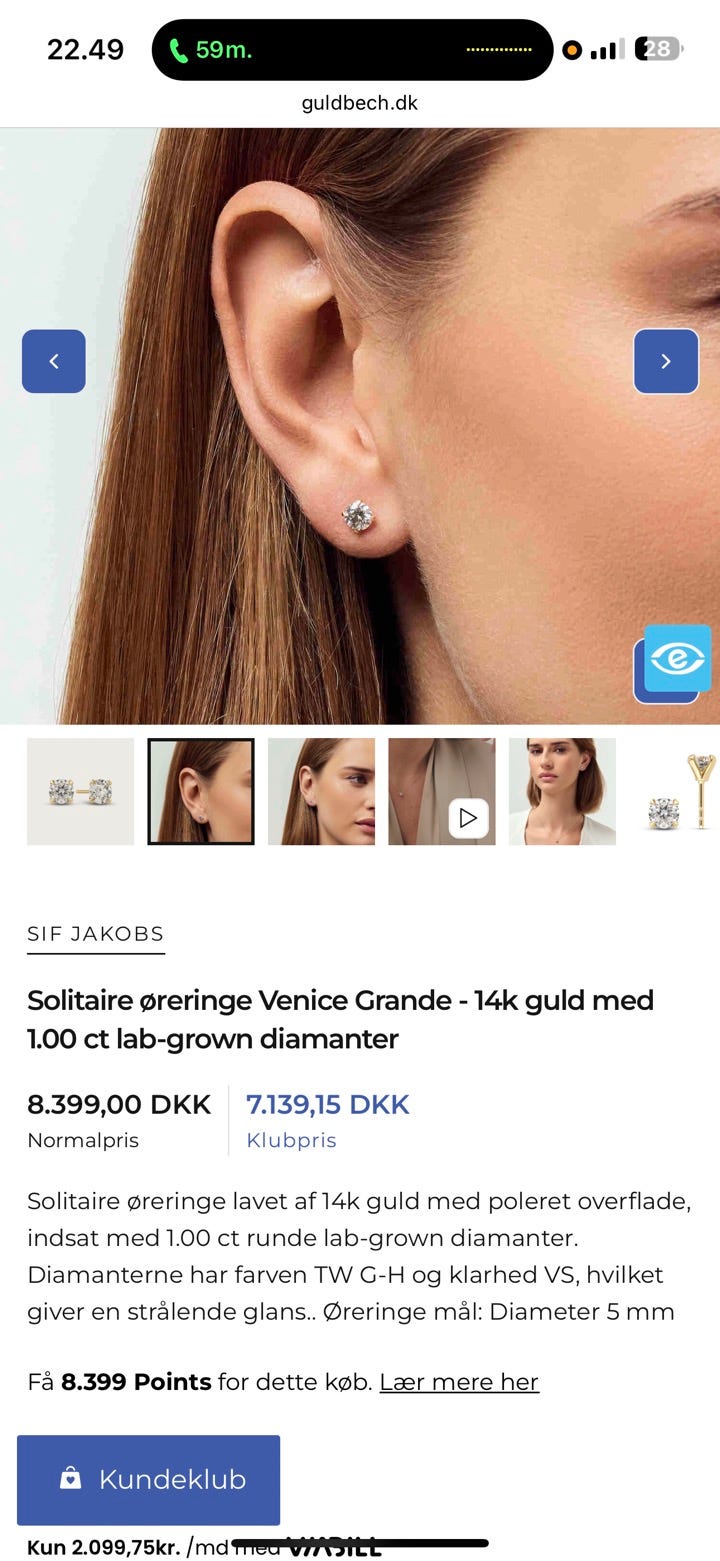Viewport: 720px width, 1561px height.
Task: Go to the previous product image
Action: (54, 361)
